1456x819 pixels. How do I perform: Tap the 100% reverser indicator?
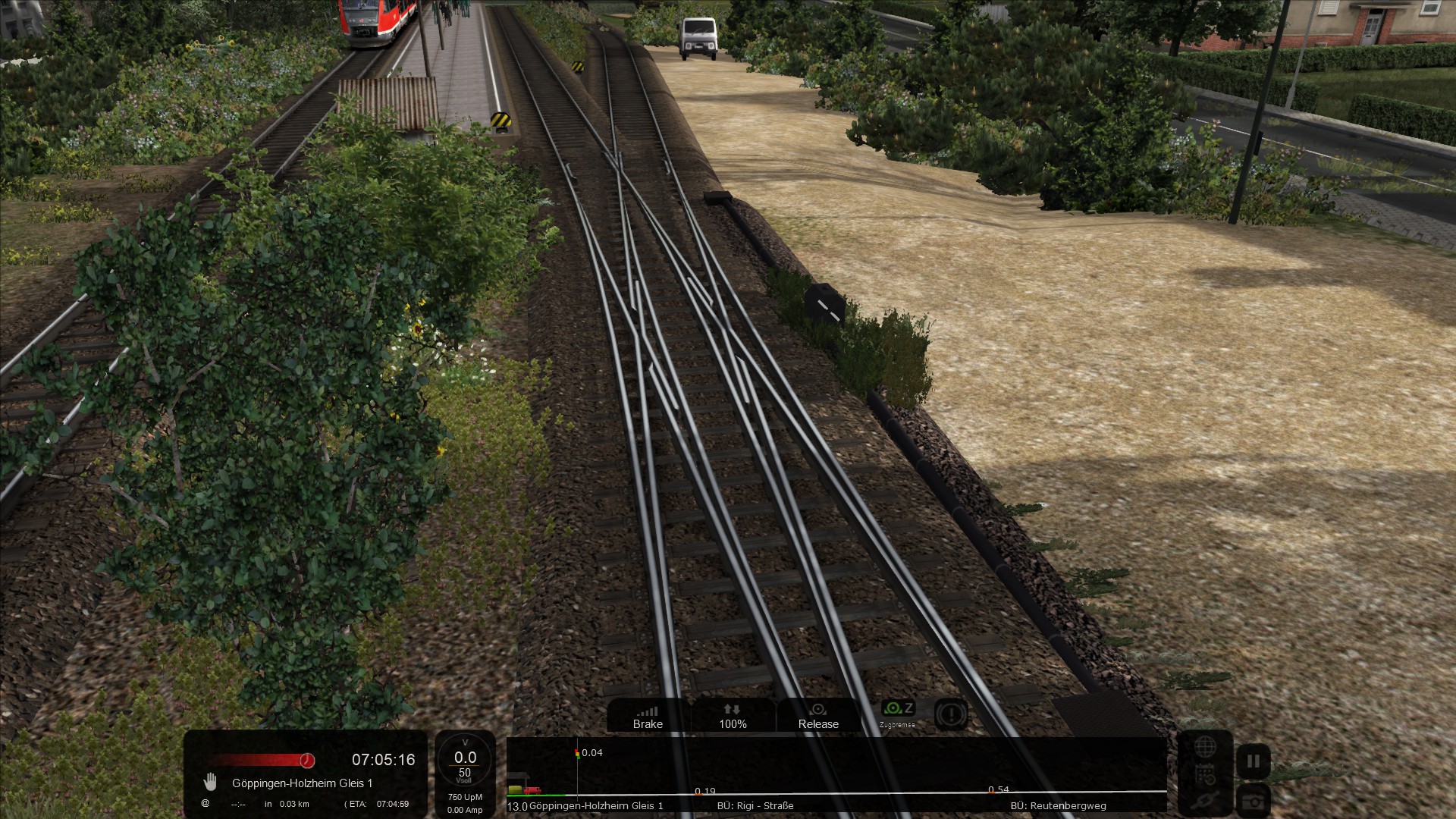[733, 717]
